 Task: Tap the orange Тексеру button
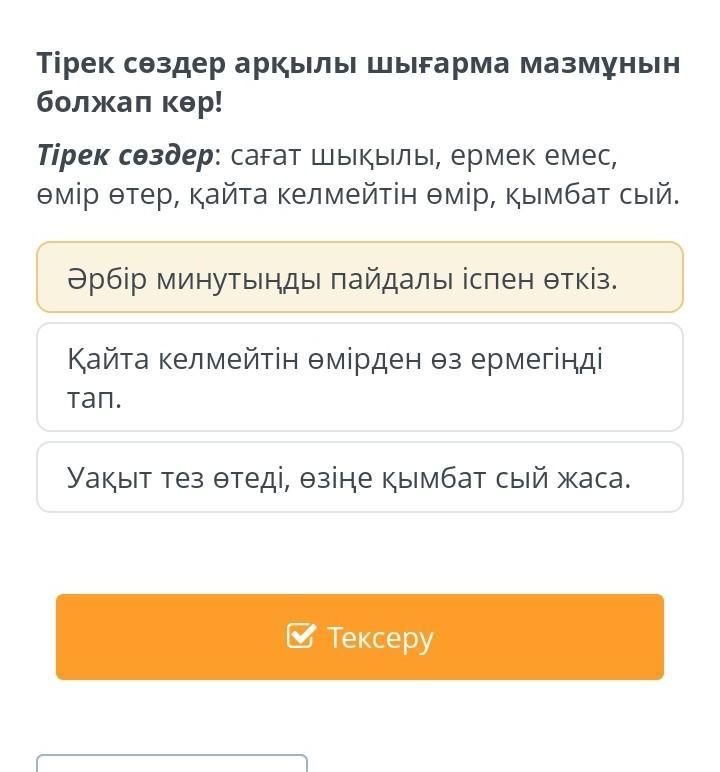360,637
